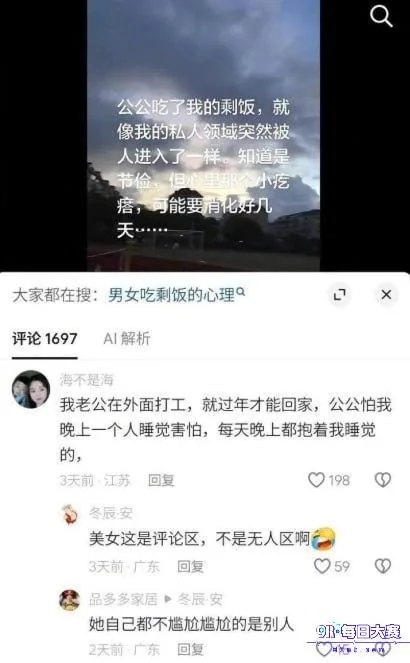Dislike 海不是海's comment
410x663 pixels.
(383, 480)
